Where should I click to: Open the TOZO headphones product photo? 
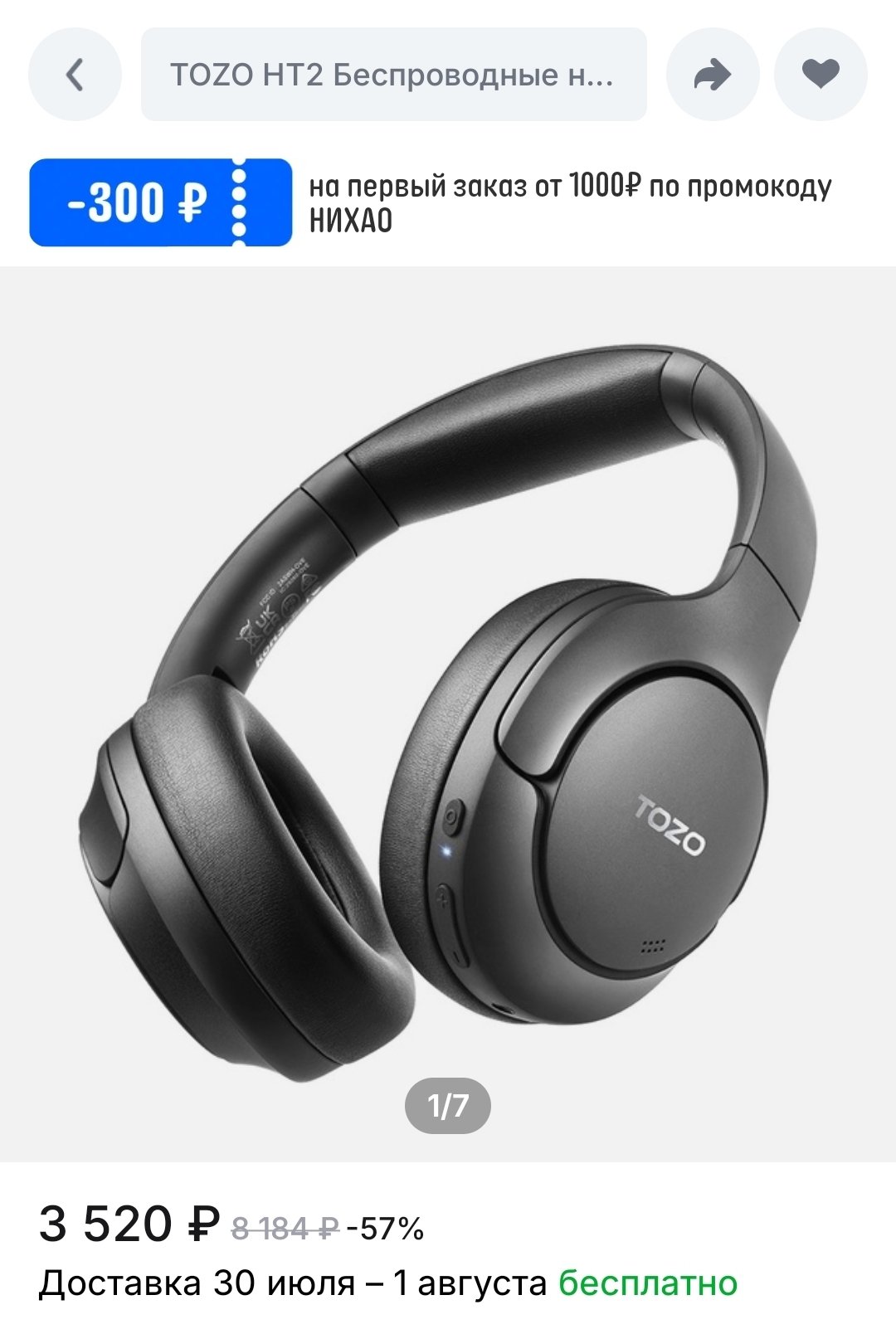(448, 713)
